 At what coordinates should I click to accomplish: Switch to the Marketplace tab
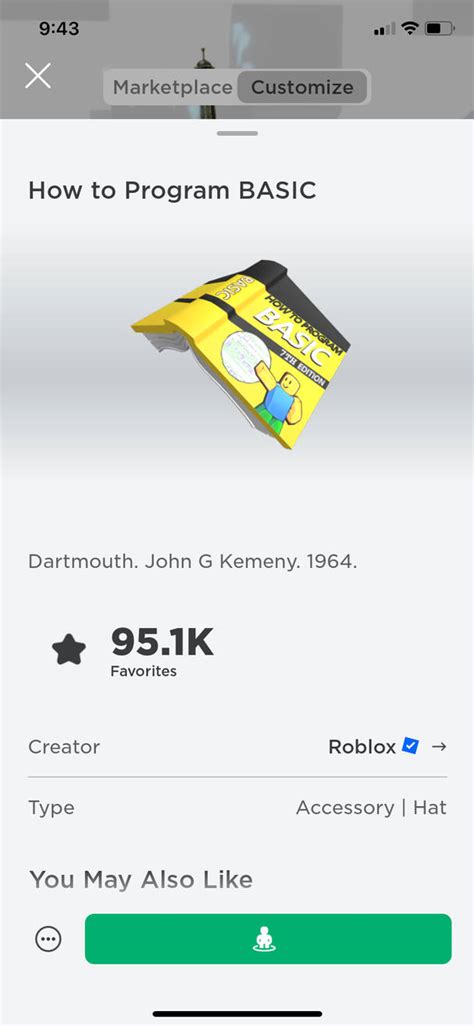[172, 87]
